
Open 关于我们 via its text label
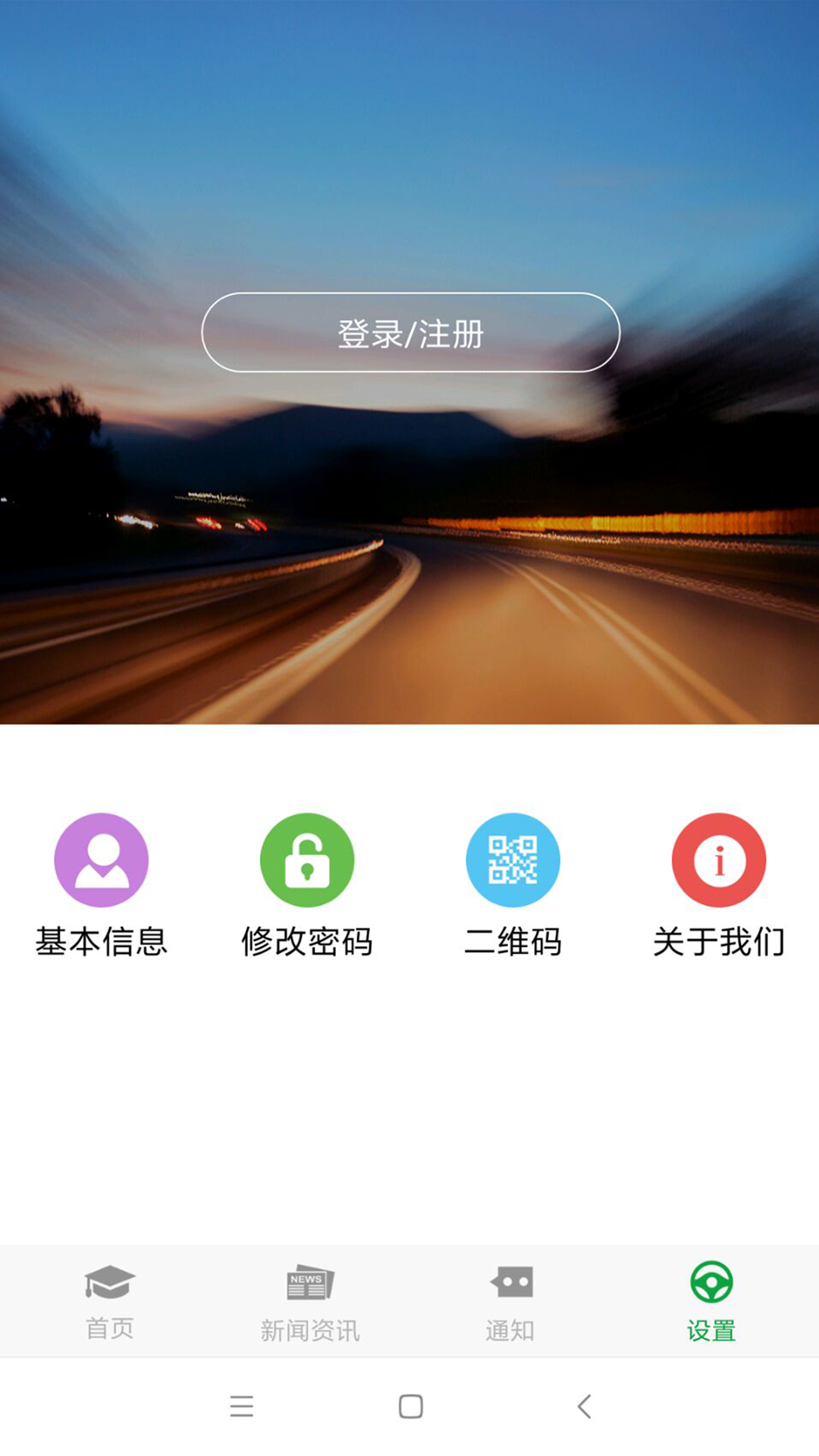click(x=718, y=943)
